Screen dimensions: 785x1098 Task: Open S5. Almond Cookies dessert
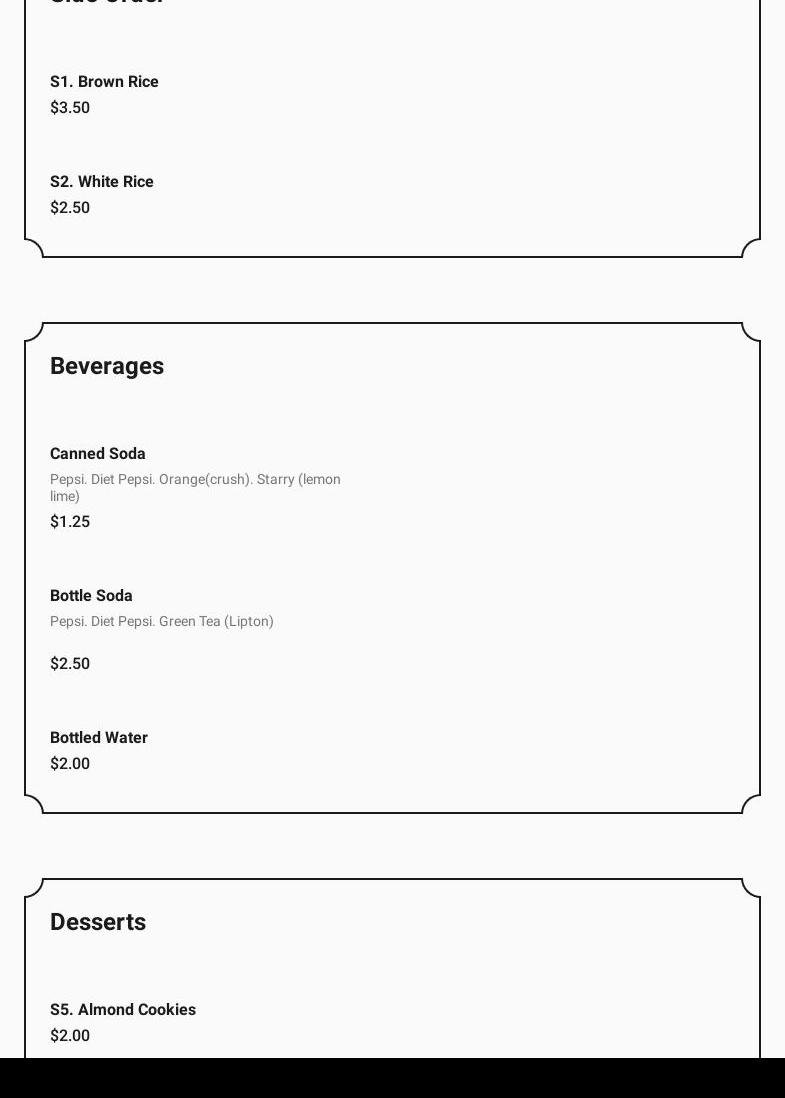tap(123, 1010)
